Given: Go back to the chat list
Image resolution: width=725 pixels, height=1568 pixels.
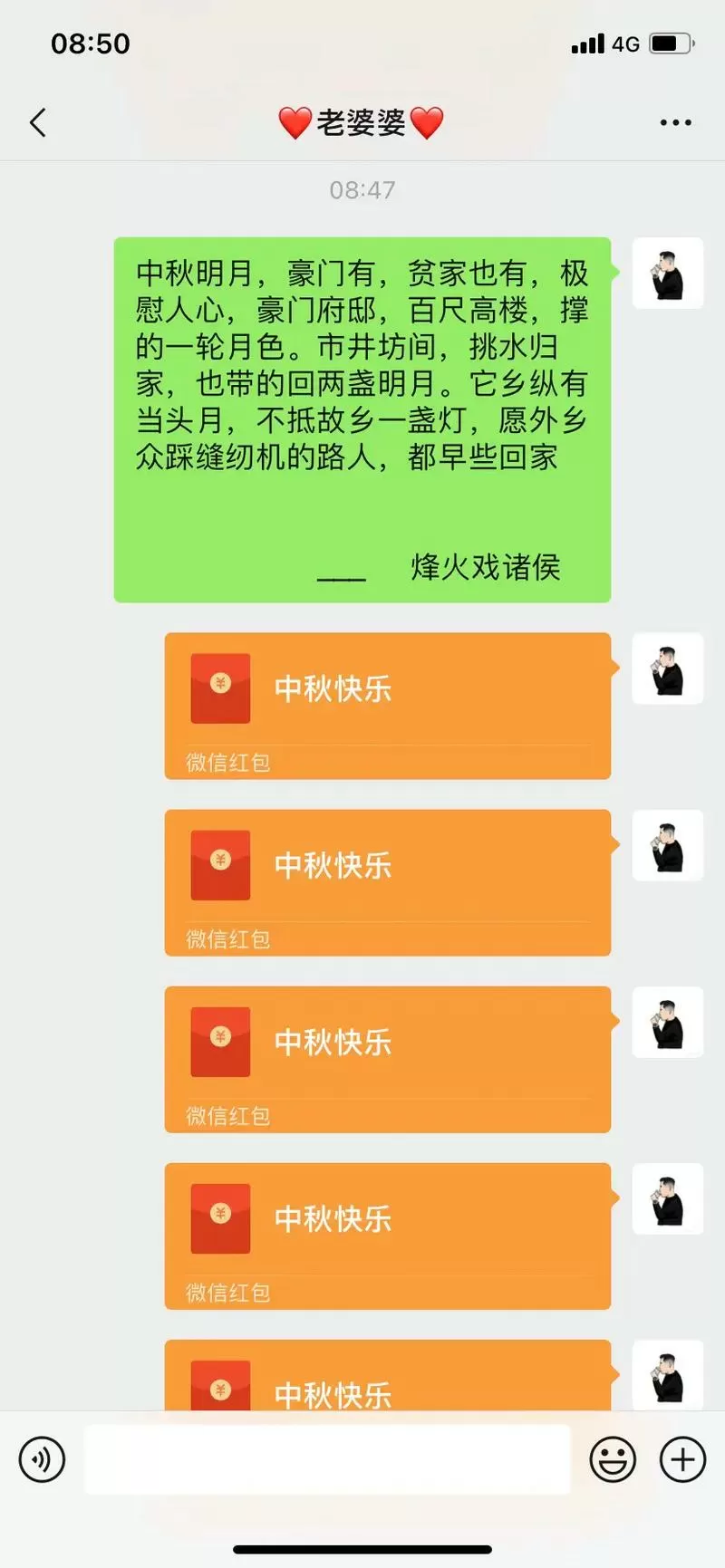Looking at the screenshot, I should 38,122.
